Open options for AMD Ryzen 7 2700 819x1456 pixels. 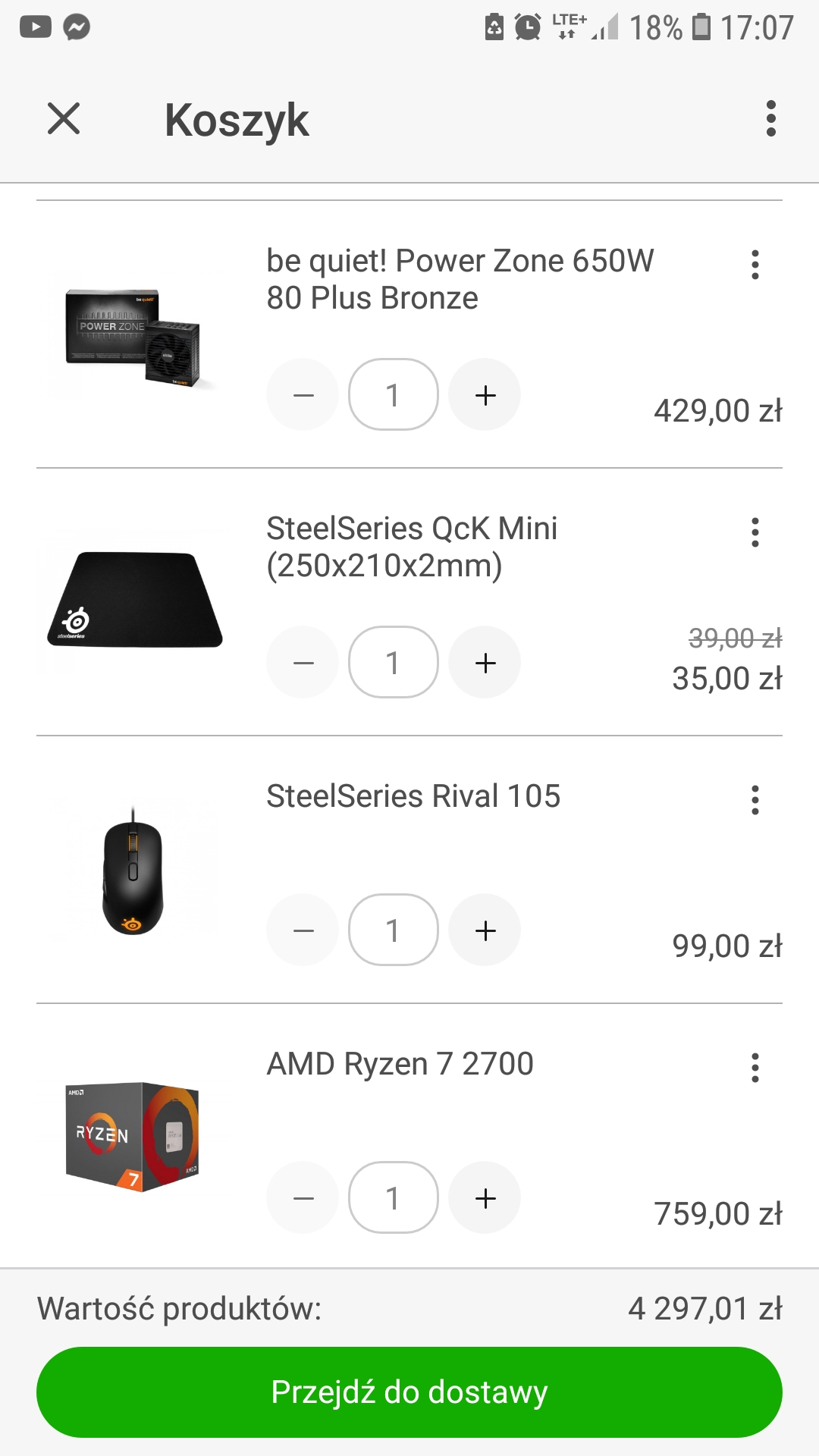[x=755, y=1068]
